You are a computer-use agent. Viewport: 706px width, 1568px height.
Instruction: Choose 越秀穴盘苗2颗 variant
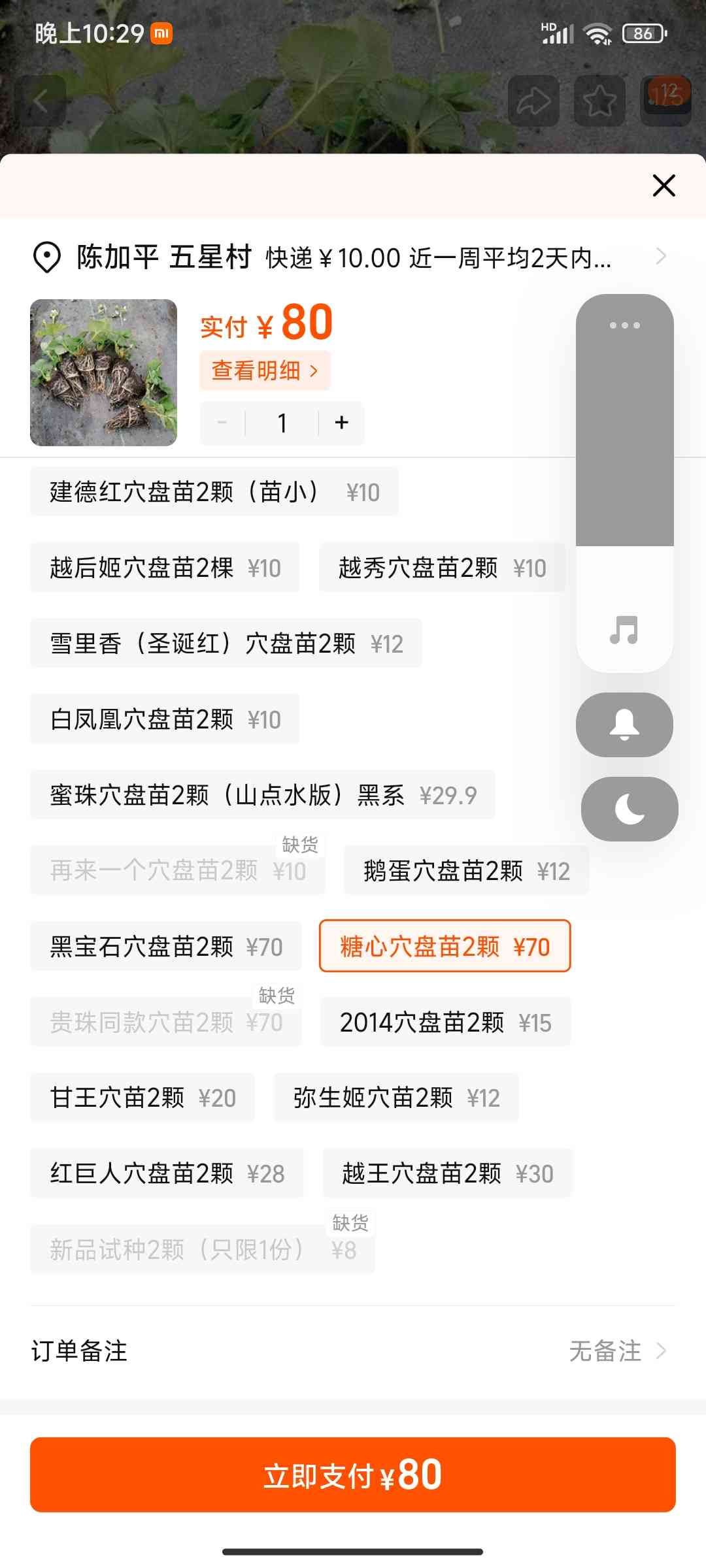click(442, 568)
